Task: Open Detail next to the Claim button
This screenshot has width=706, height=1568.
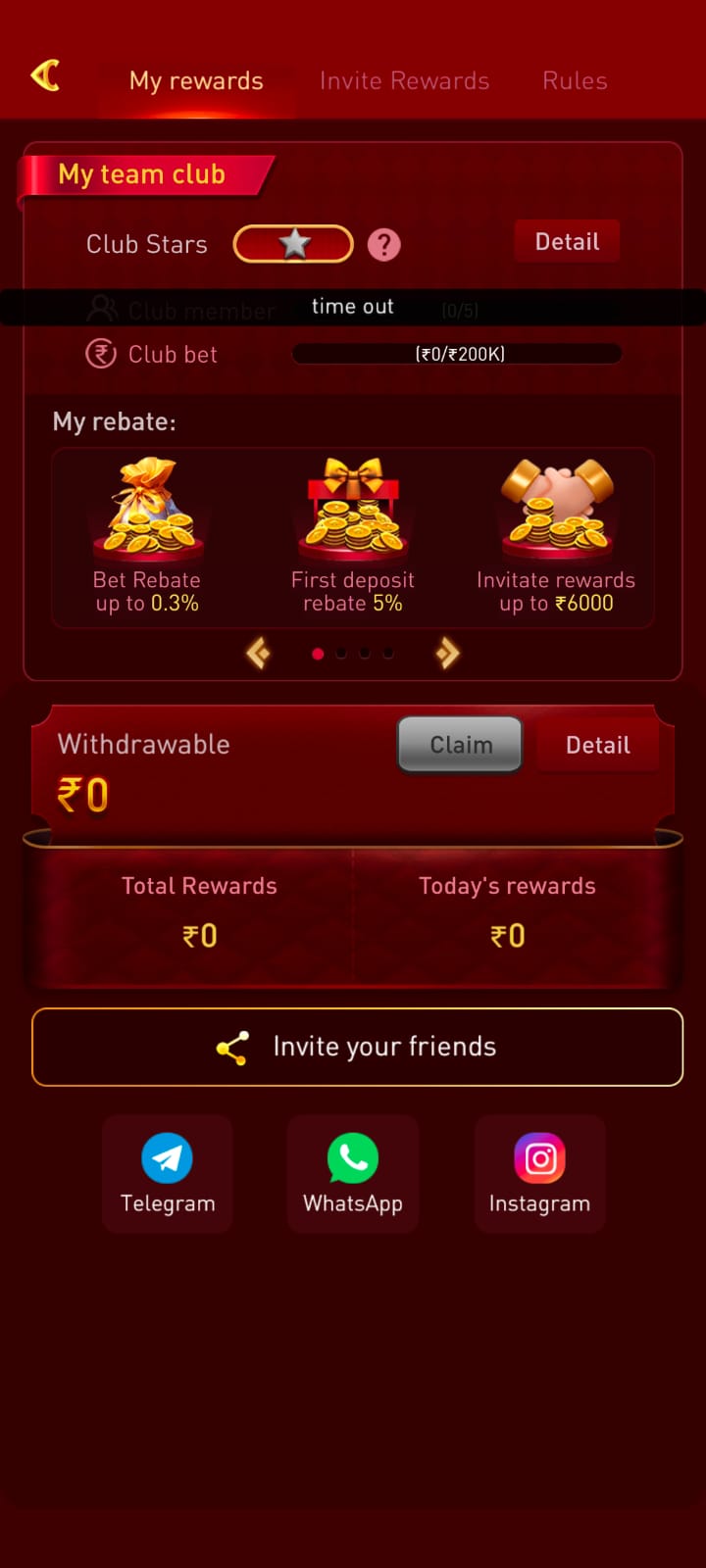Action: click(597, 745)
